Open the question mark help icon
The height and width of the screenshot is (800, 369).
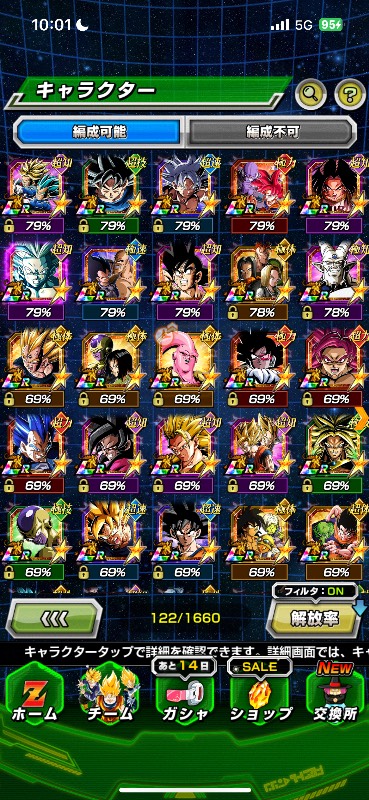point(351,94)
